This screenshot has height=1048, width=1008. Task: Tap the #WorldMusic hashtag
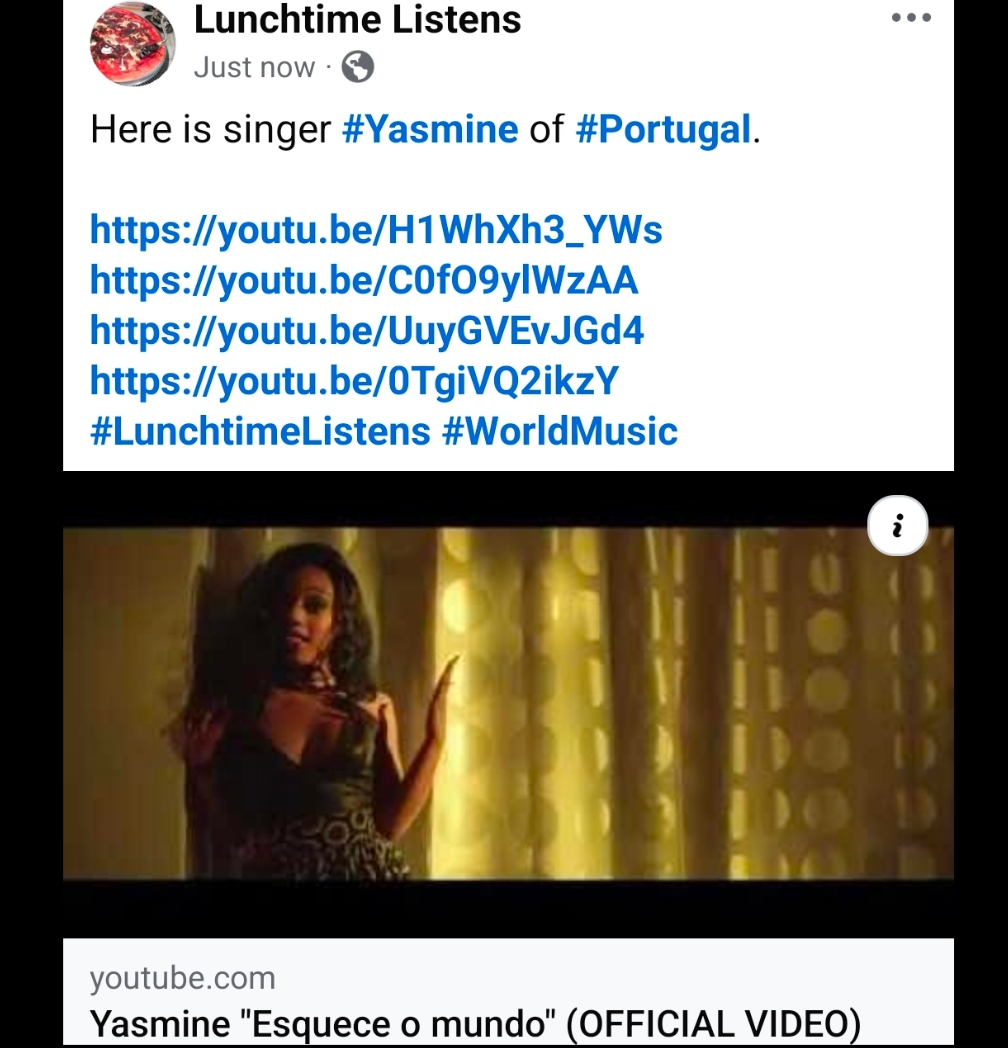click(x=559, y=432)
